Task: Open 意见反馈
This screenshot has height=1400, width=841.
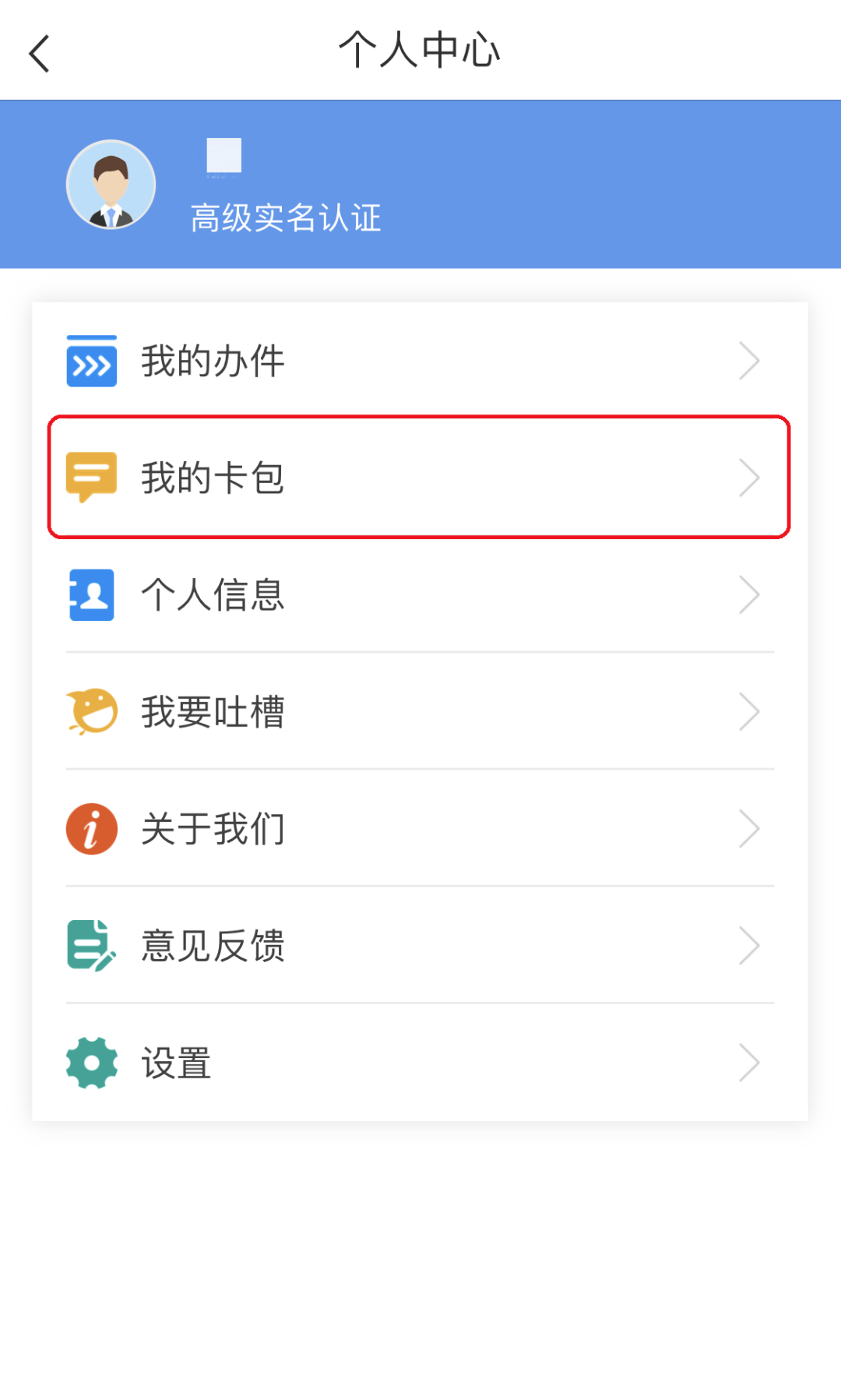Action: point(419,945)
